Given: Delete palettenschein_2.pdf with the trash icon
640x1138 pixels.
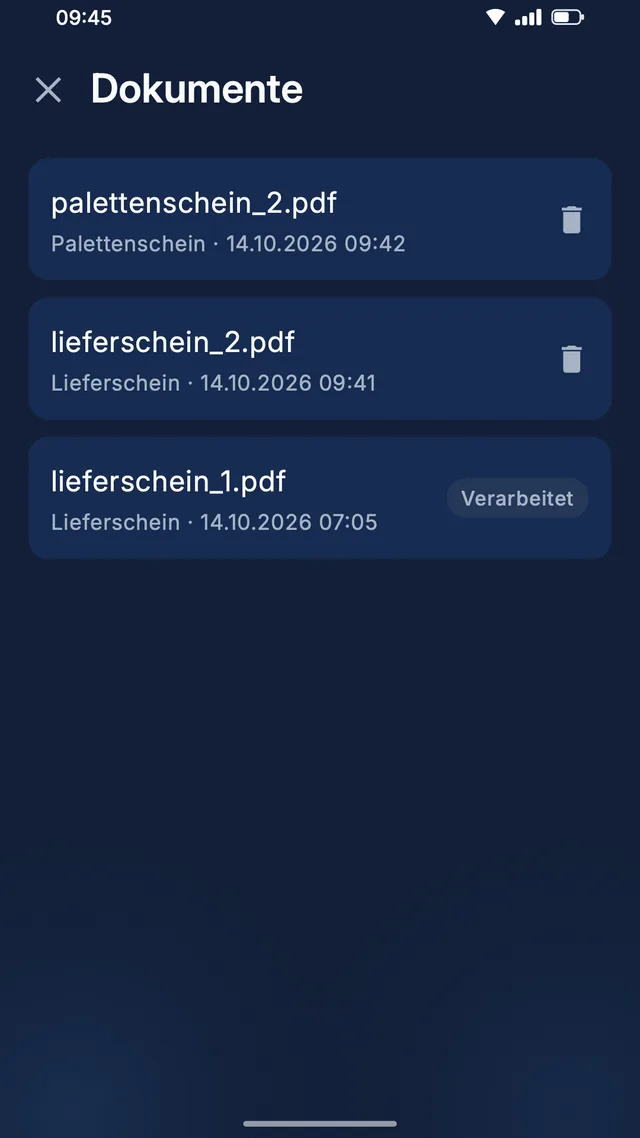Looking at the screenshot, I should 572,220.
